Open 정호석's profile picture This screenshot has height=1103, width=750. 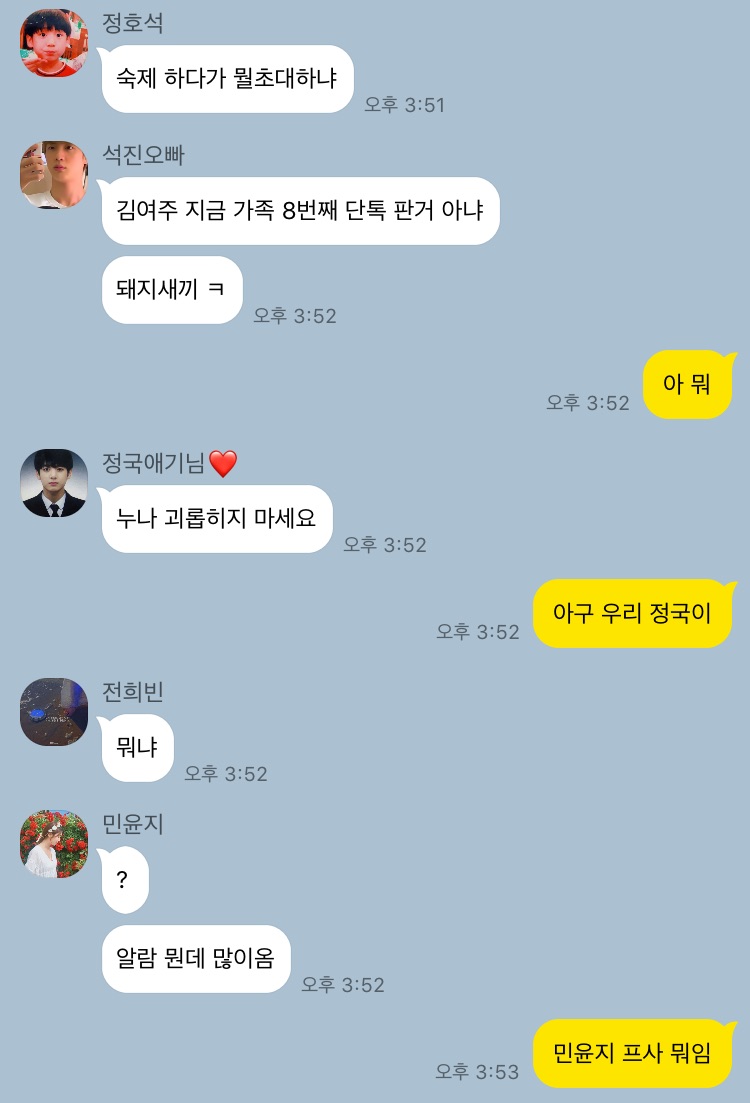pyautogui.click(x=54, y=43)
